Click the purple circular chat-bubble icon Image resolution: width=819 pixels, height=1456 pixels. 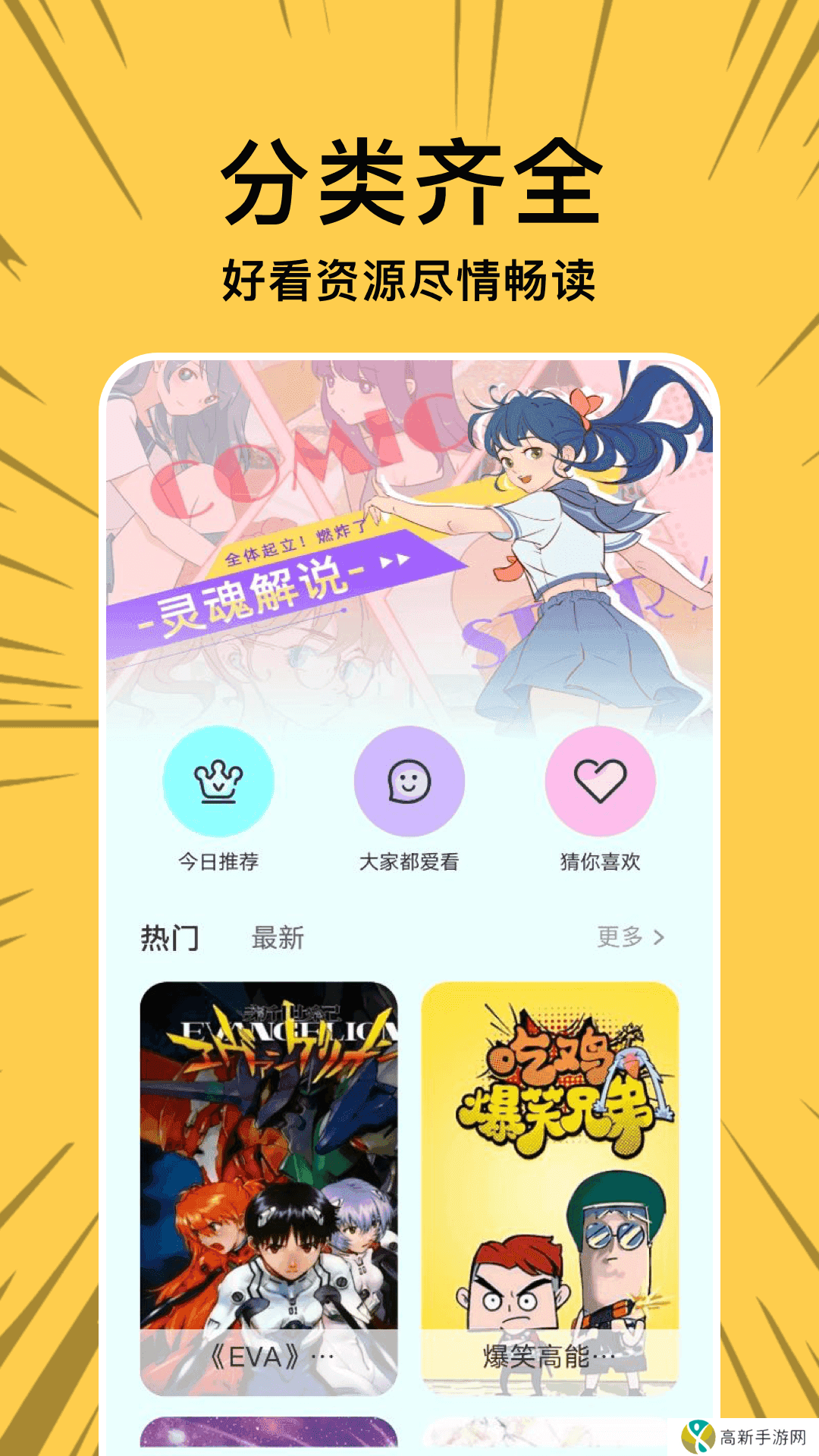407,783
